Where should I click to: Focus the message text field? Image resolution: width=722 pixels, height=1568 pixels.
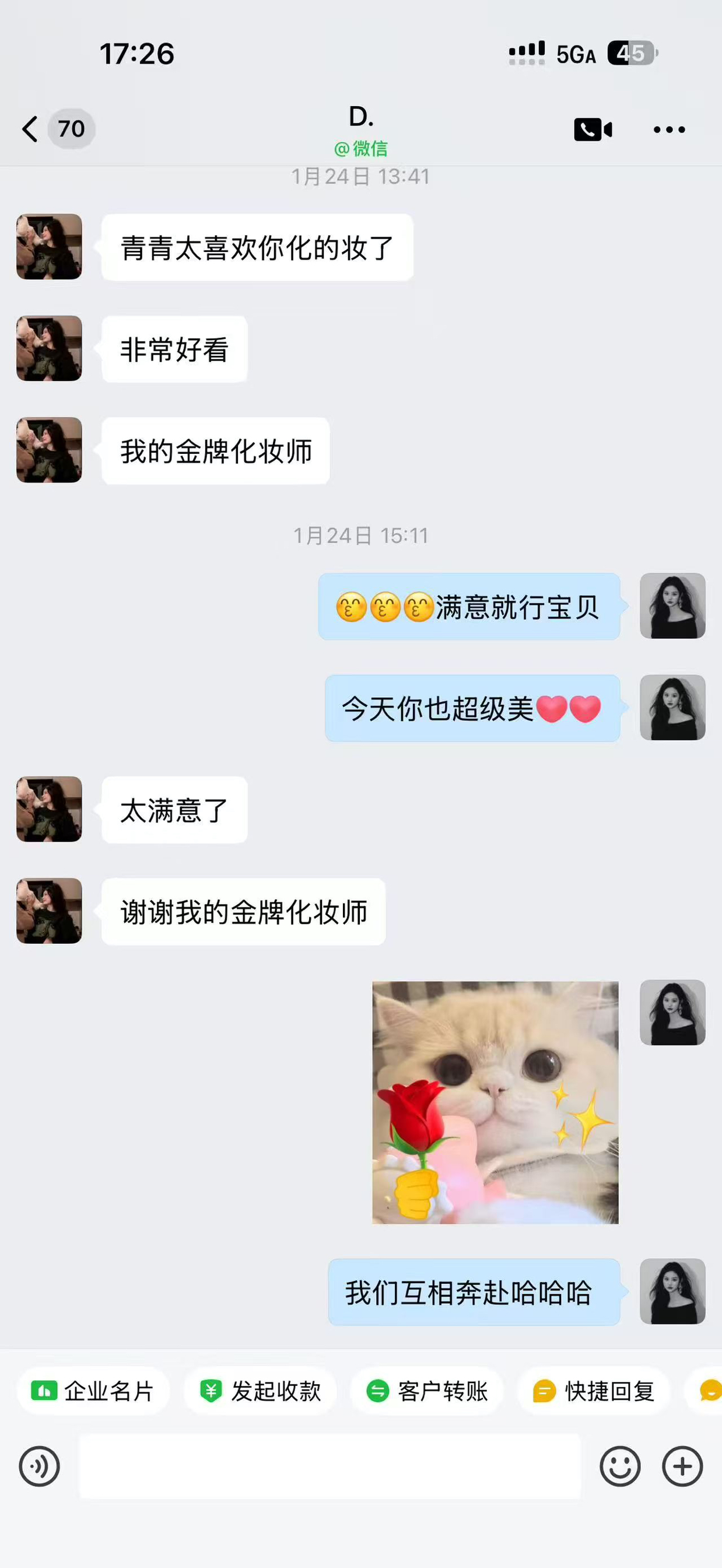(330, 1466)
